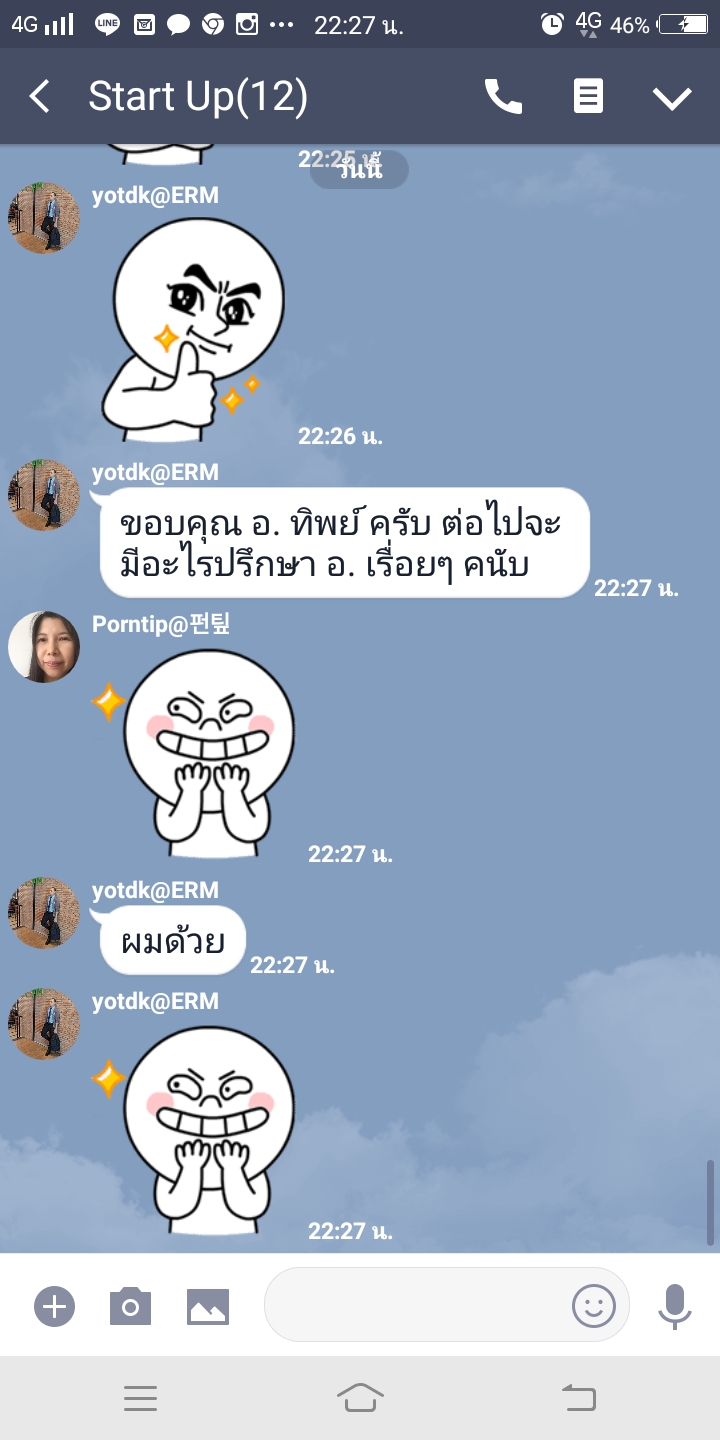Open the camera to take a photo

pos(130,1306)
